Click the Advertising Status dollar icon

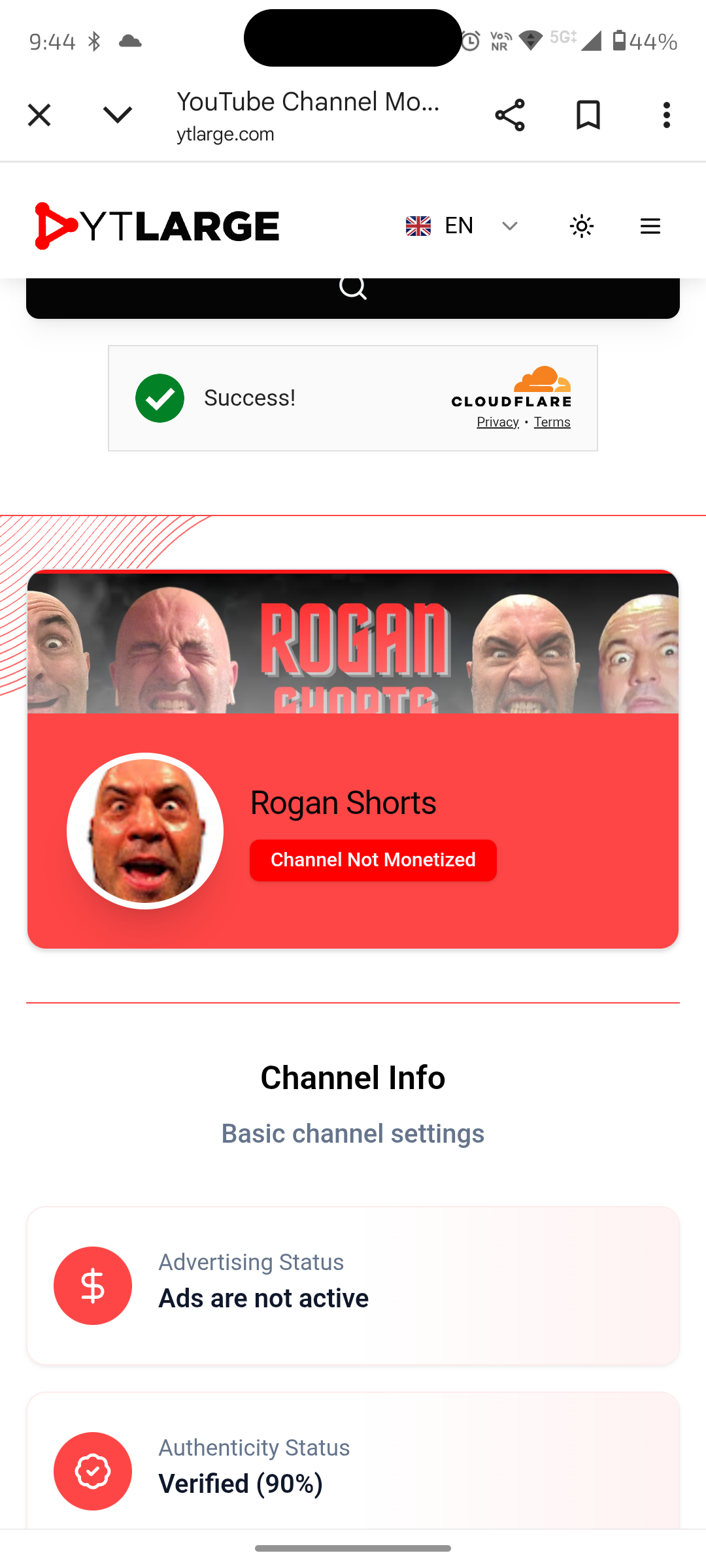coord(93,1284)
